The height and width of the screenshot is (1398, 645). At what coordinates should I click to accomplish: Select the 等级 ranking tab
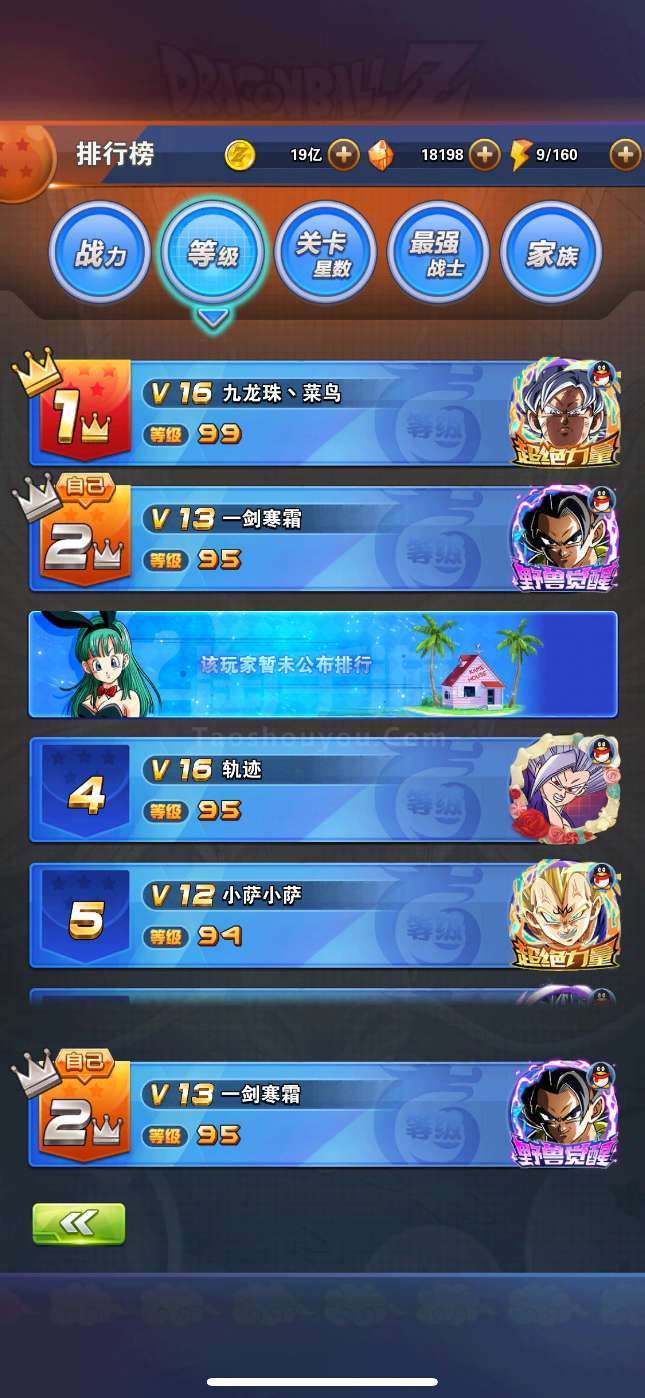tap(213, 252)
